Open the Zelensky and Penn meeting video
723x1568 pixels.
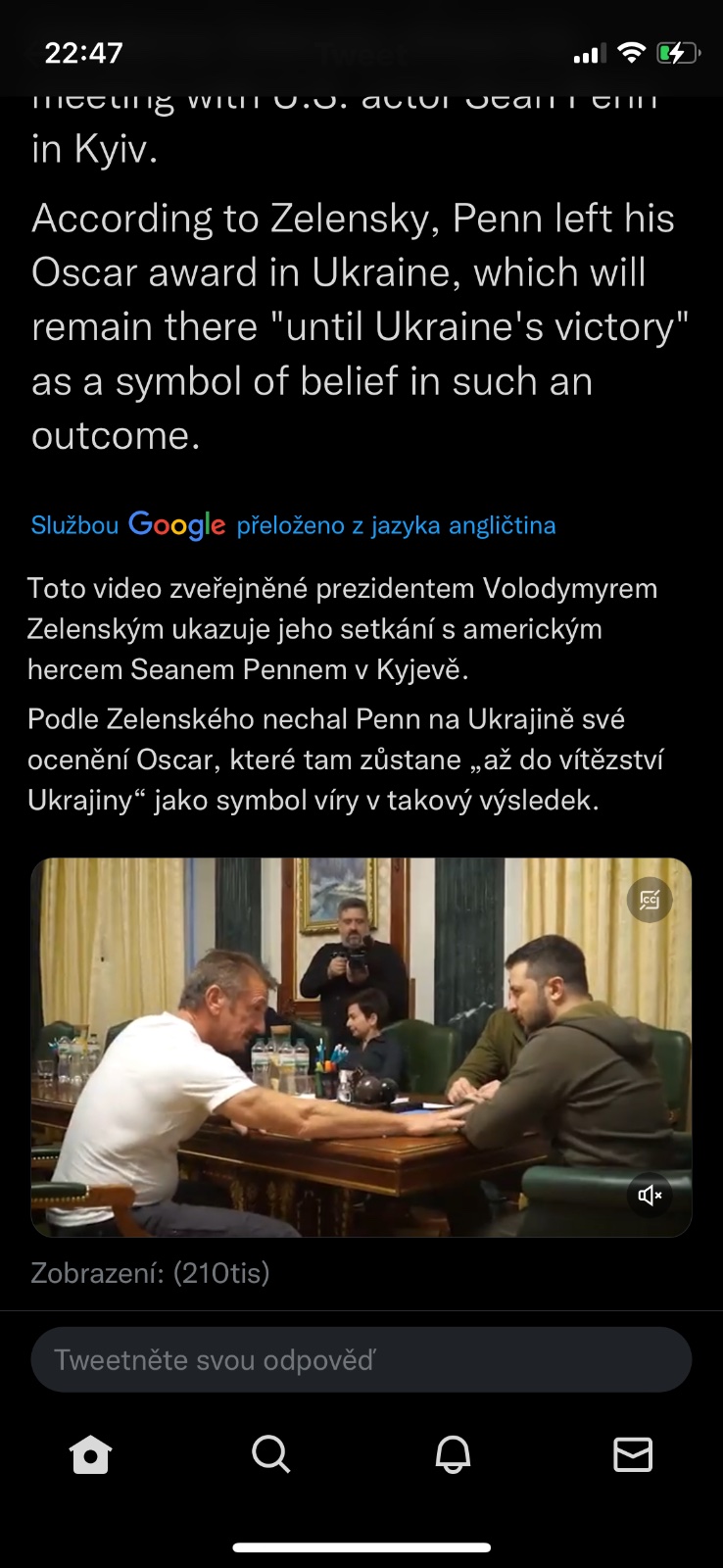[x=361, y=1047]
